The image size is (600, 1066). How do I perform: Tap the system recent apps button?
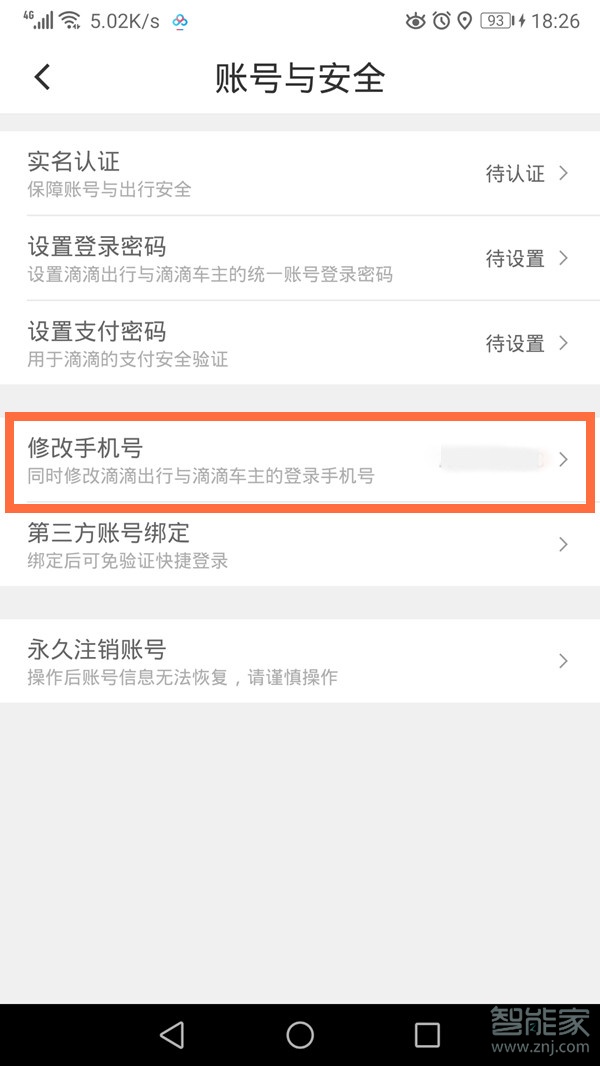pyautogui.click(x=427, y=1034)
